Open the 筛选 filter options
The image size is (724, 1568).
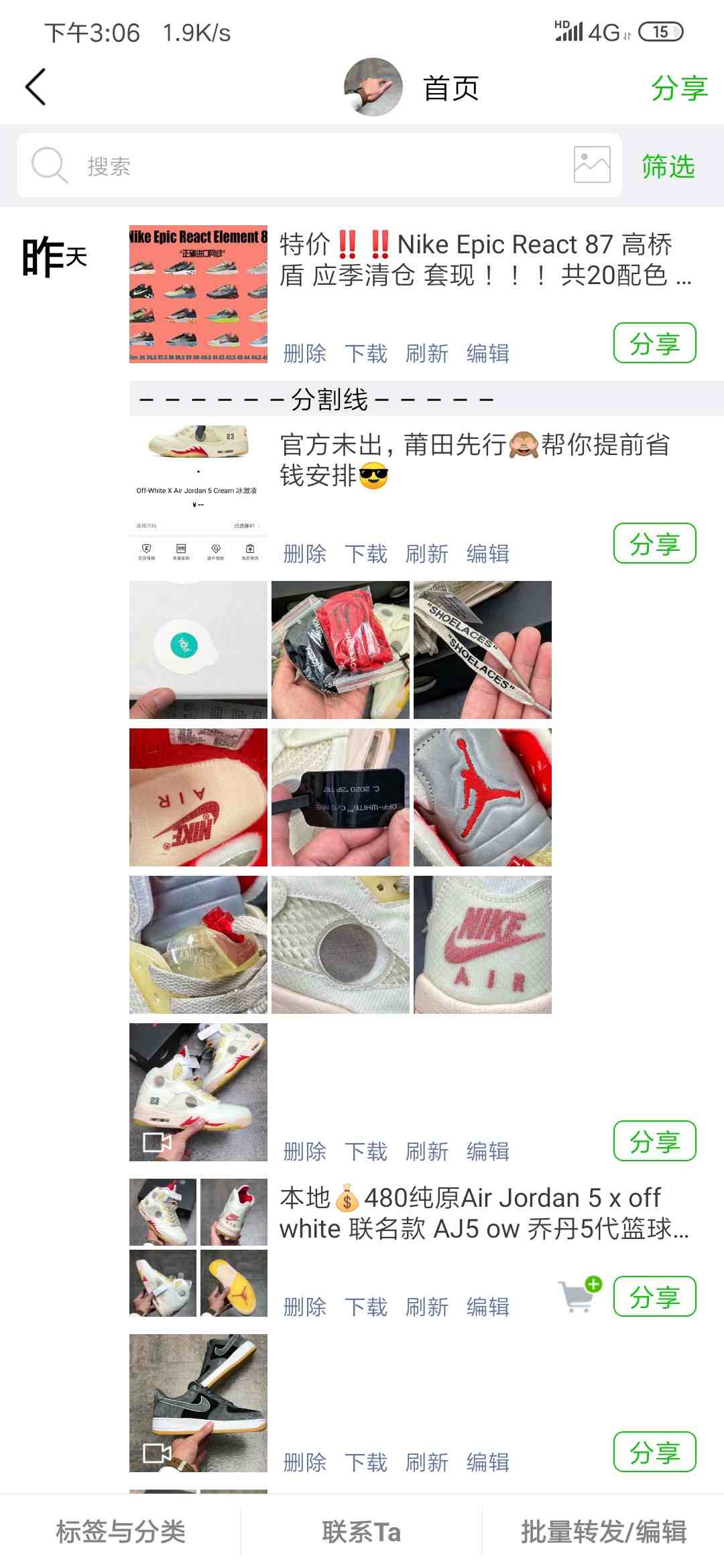click(668, 166)
